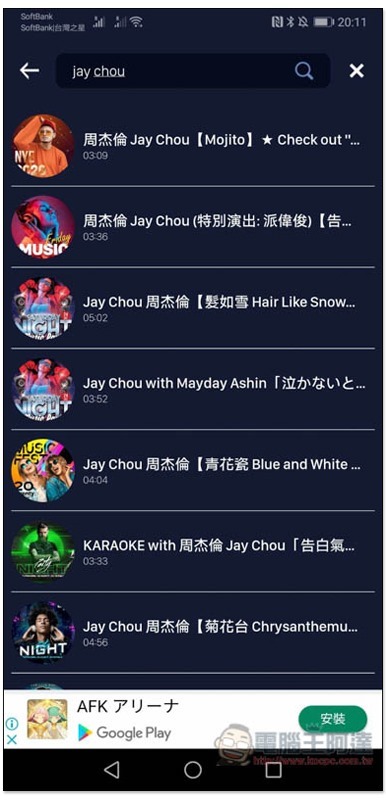Open the Mojito song result
Screen dimensions: 386x800
coord(193,146)
